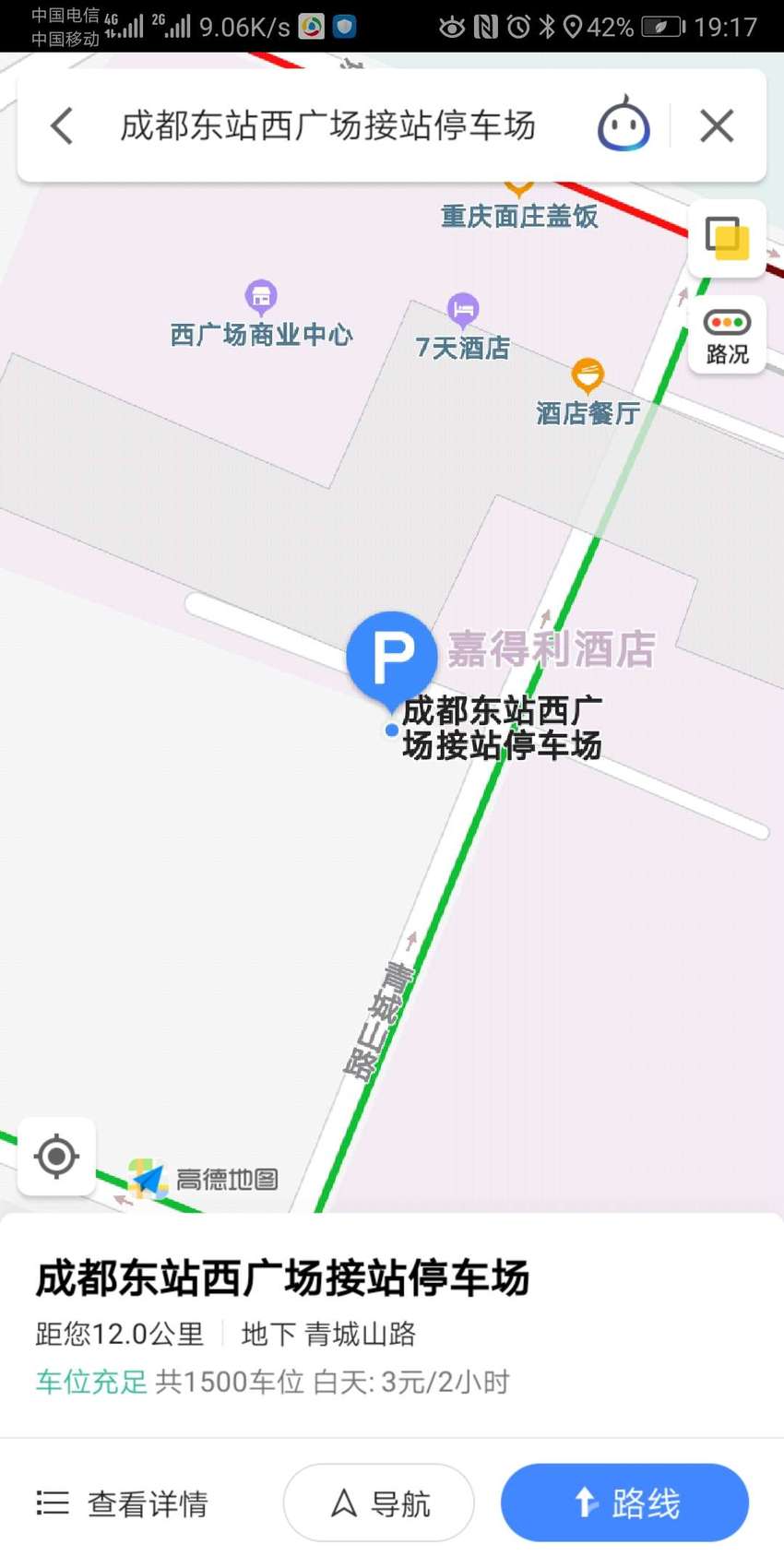Toggle the 路况 traffic conditions layer
Screen dimensions: 784x1568
pyautogui.click(x=727, y=335)
